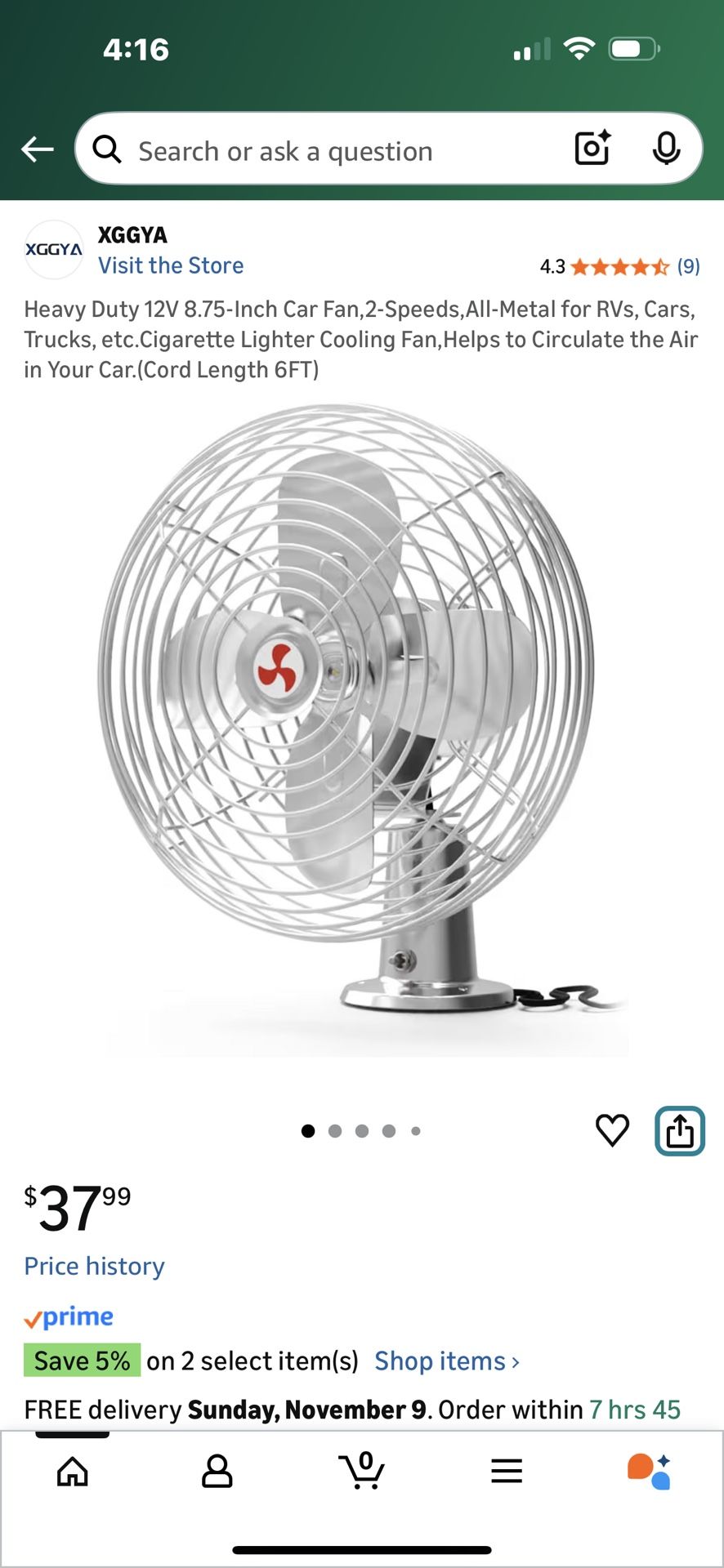Open the account profile tab
This screenshot has width=724, height=1568.
(x=217, y=1472)
